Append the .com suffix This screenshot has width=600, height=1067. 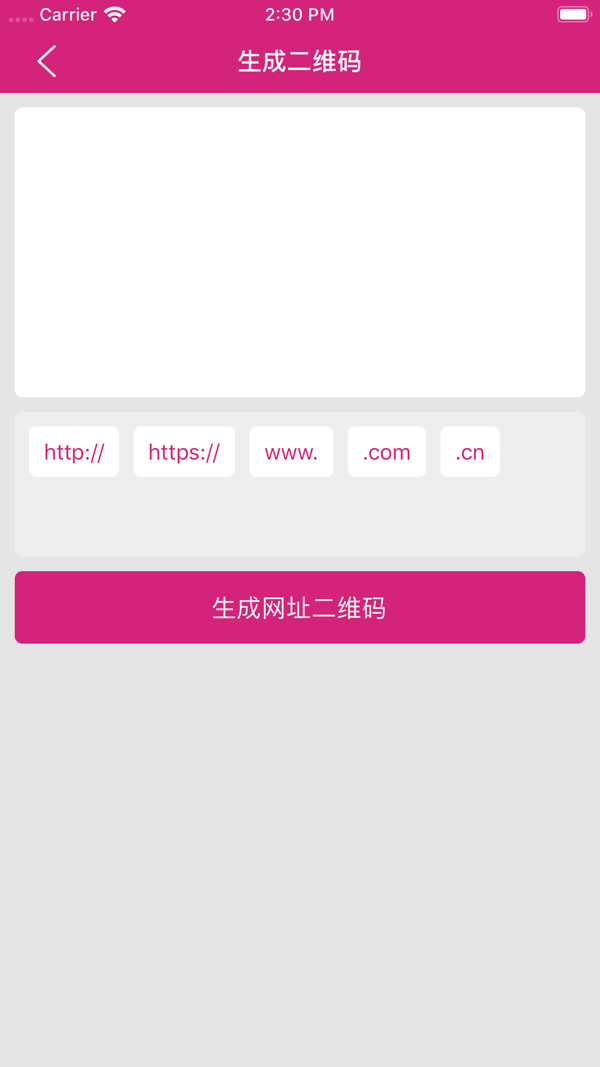pos(387,452)
